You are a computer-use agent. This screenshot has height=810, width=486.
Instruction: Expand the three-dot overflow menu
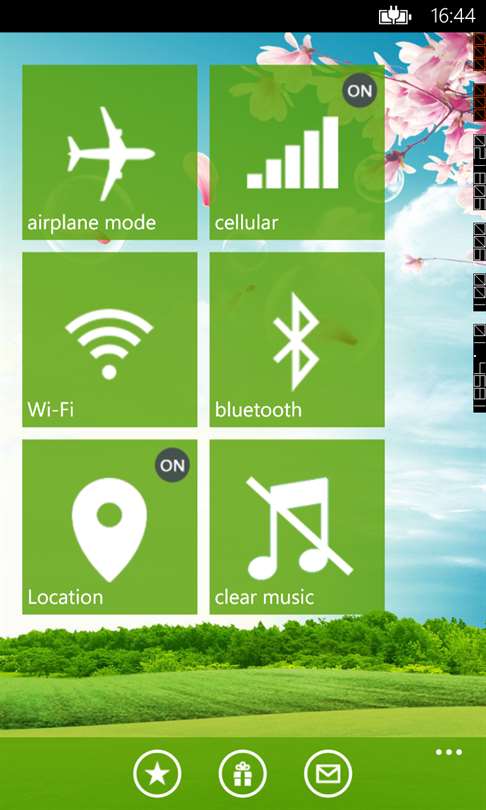449,752
